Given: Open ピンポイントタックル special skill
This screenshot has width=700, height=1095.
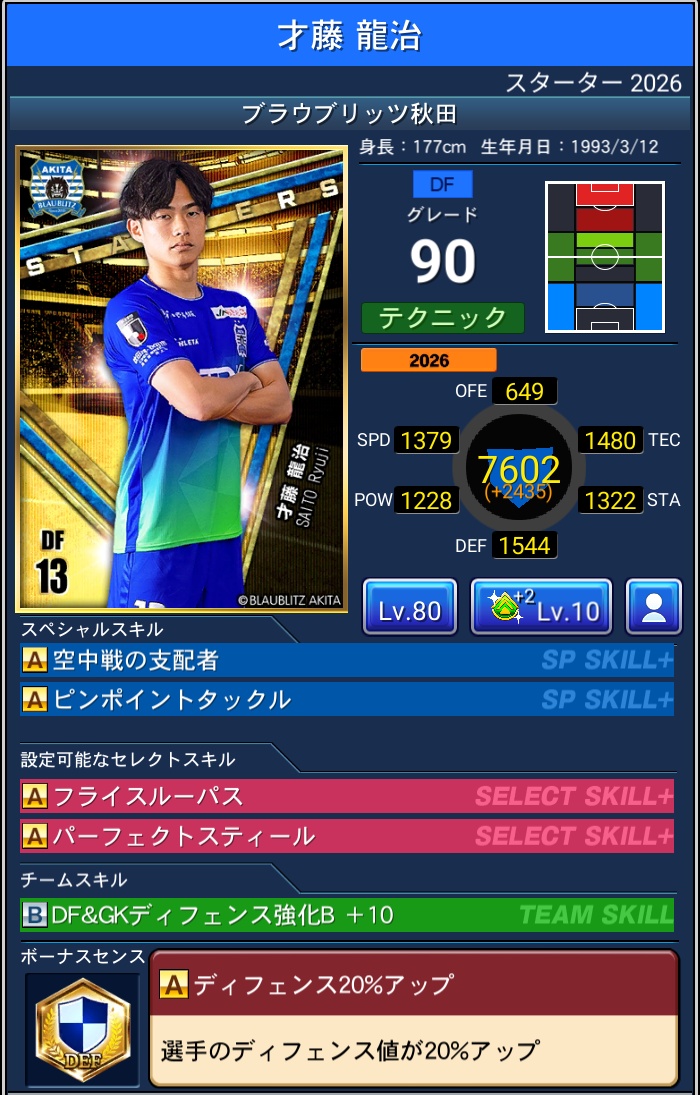Looking at the screenshot, I should [347, 699].
